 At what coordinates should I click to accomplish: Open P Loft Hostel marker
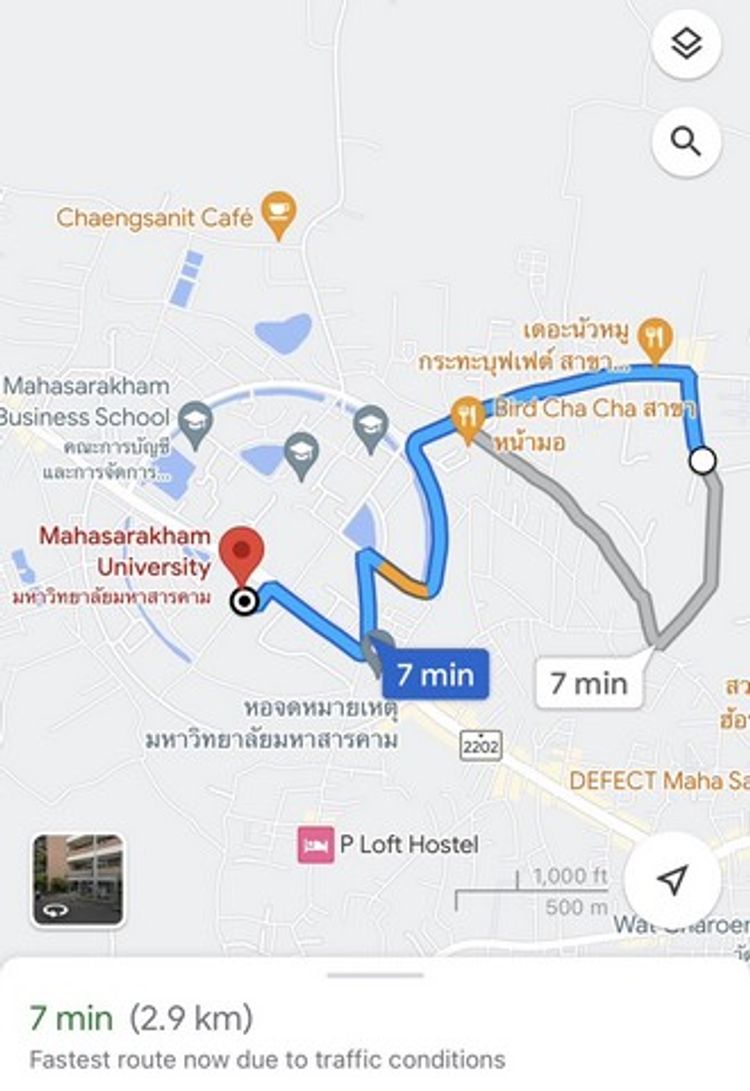[x=316, y=845]
